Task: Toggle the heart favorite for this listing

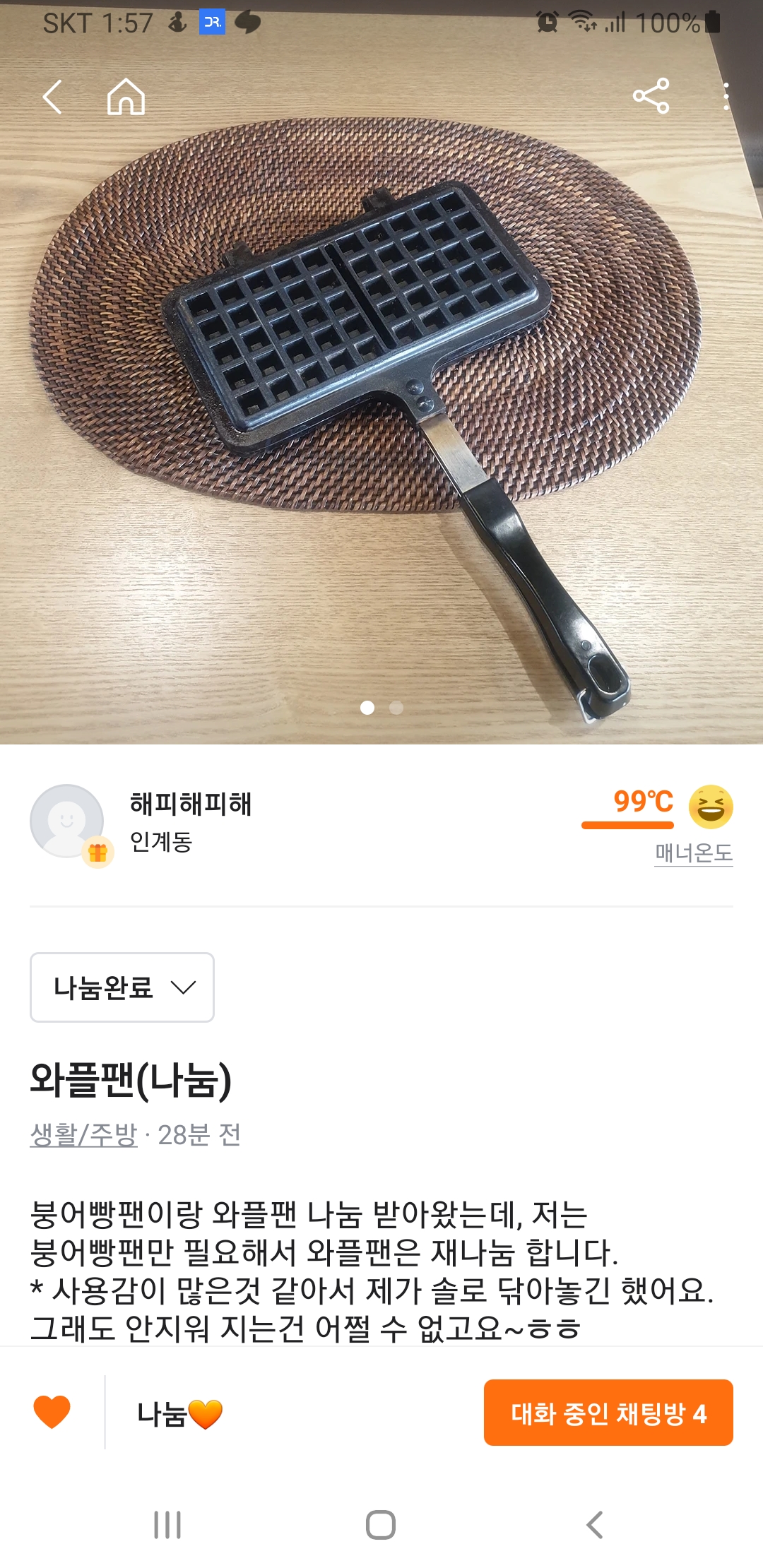Action: point(52,1413)
